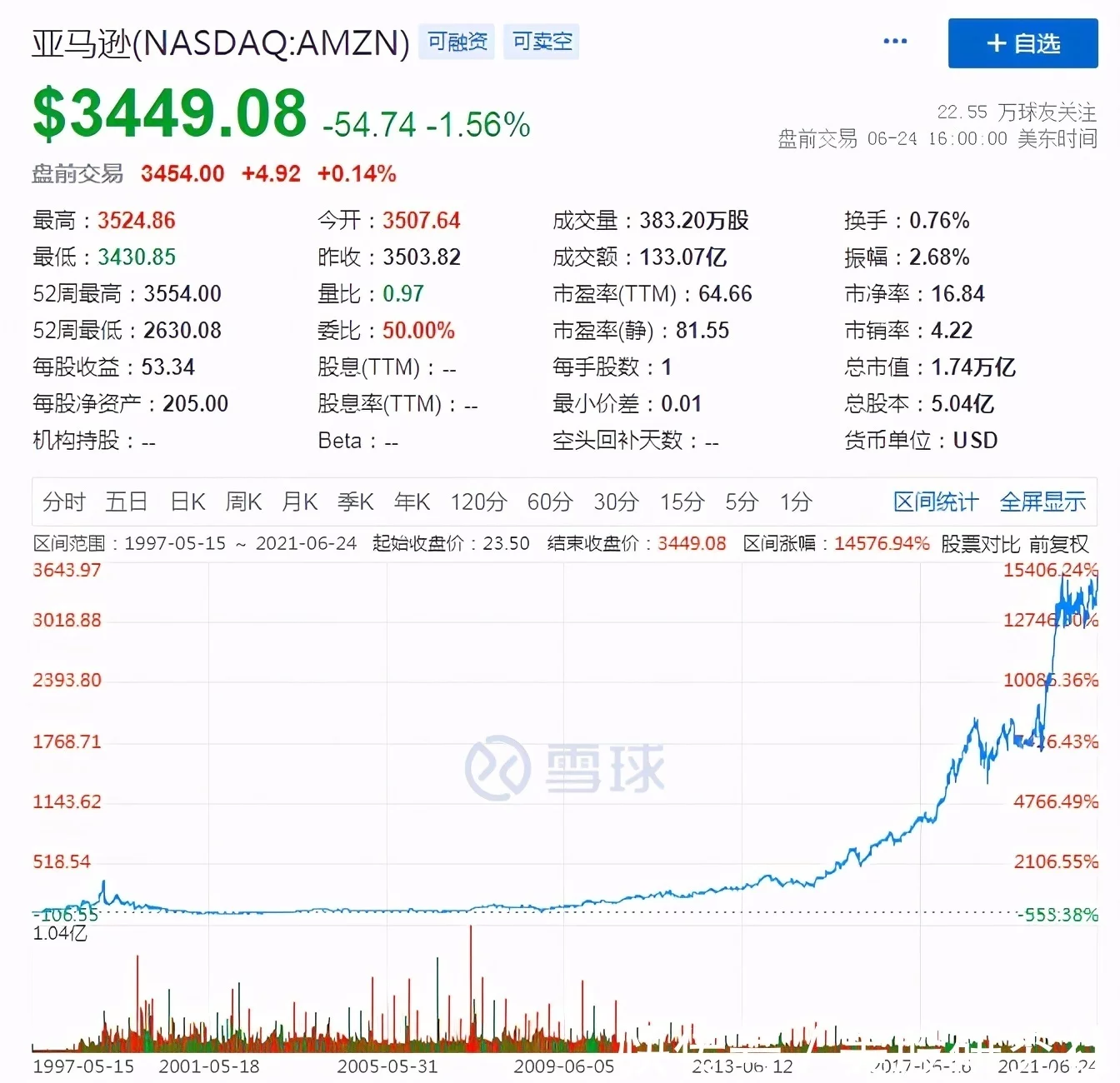Choose the 30分 interval tab
This screenshot has width=1120, height=1083.
pos(616,502)
